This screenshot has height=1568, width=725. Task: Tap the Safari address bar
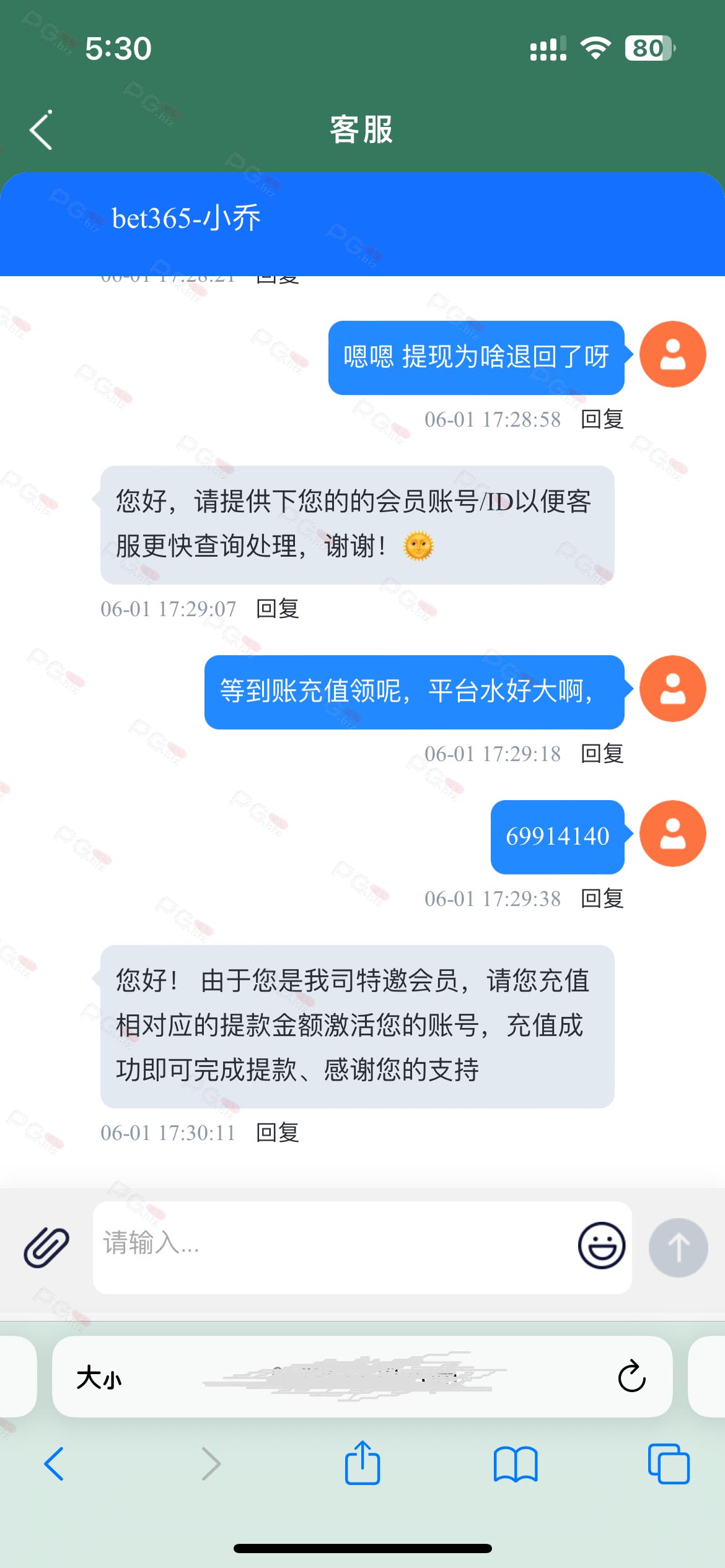[362, 1377]
